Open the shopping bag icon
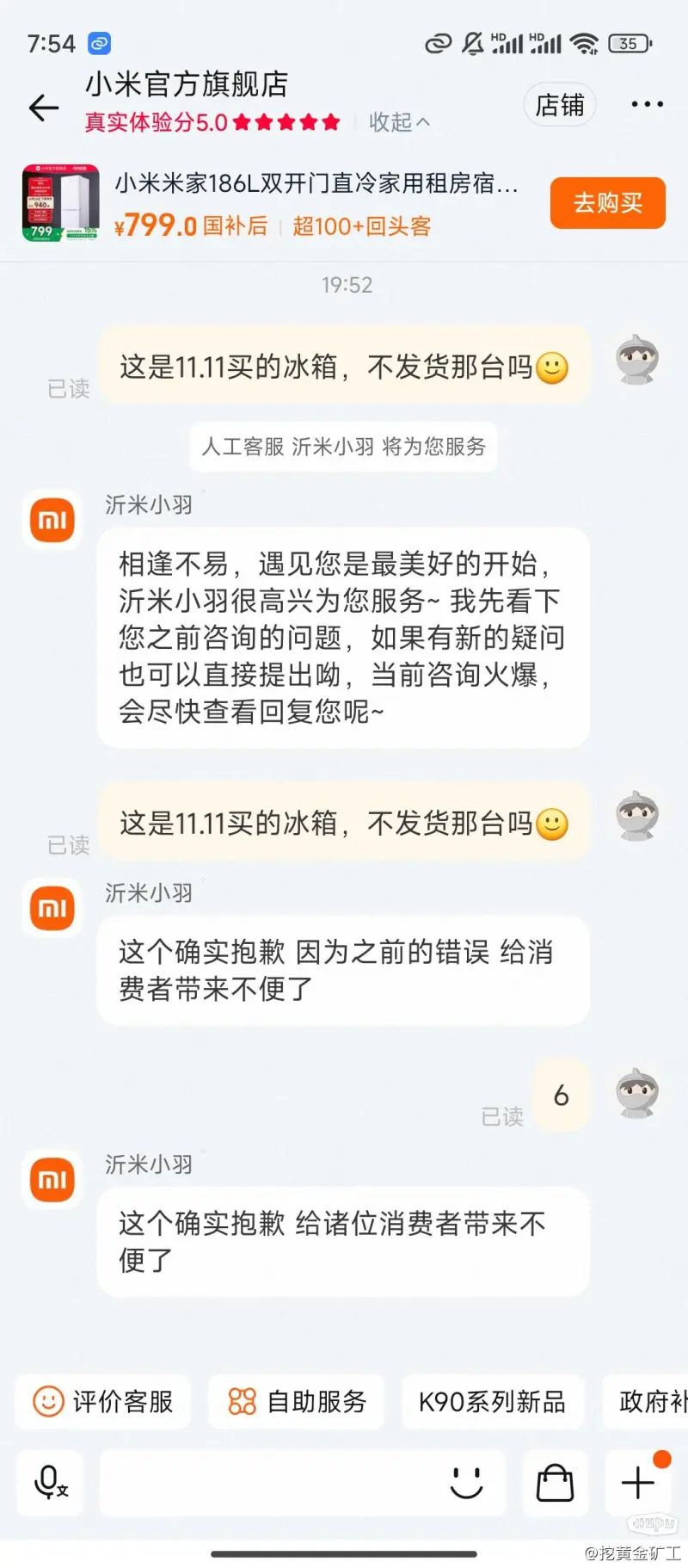 [555, 1482]
